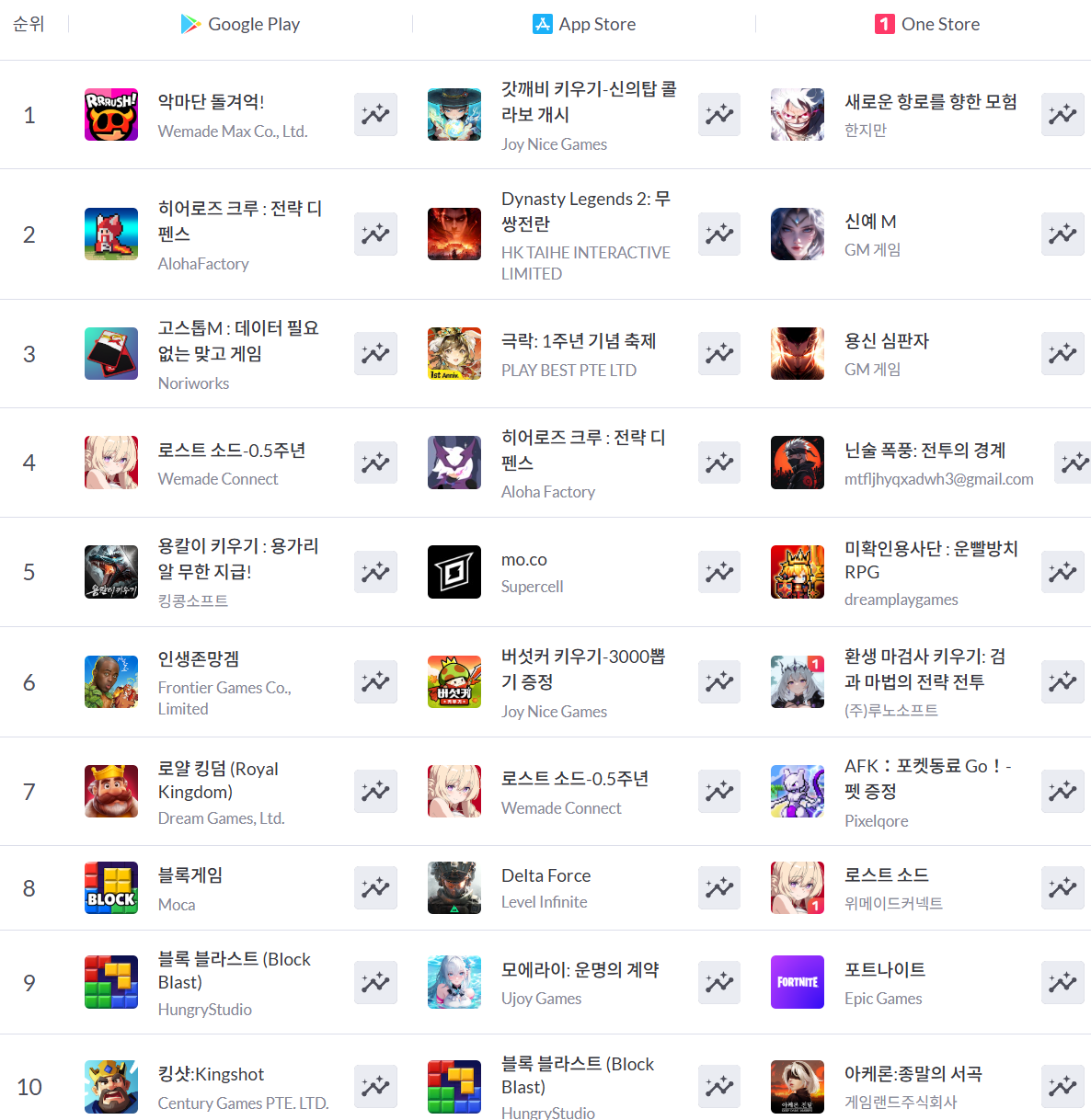Open 미확인용사단 : 운빨방치 RPG entry
1091x1120 pixels.
930,560
